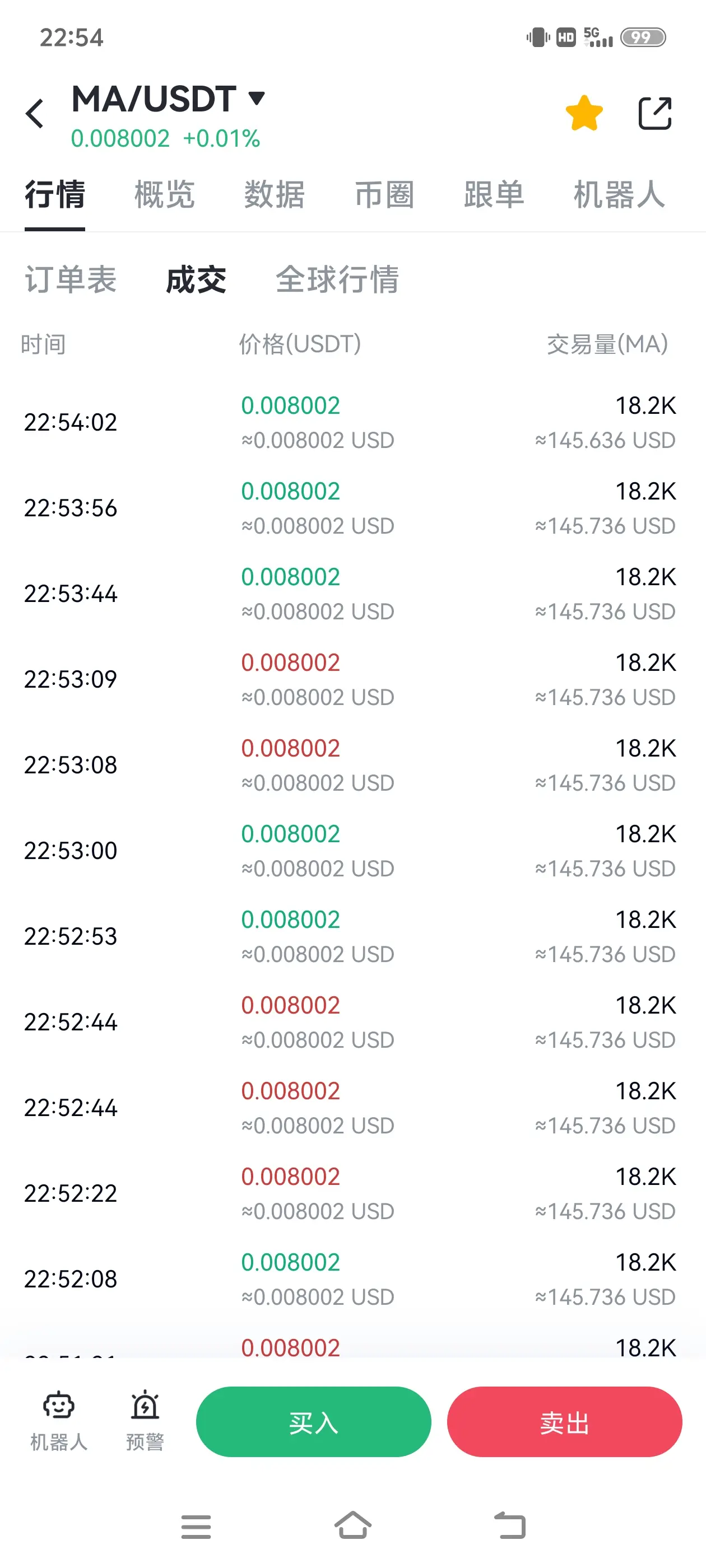
Task: Set a price alert via 预警
Action: [145, 1421]
